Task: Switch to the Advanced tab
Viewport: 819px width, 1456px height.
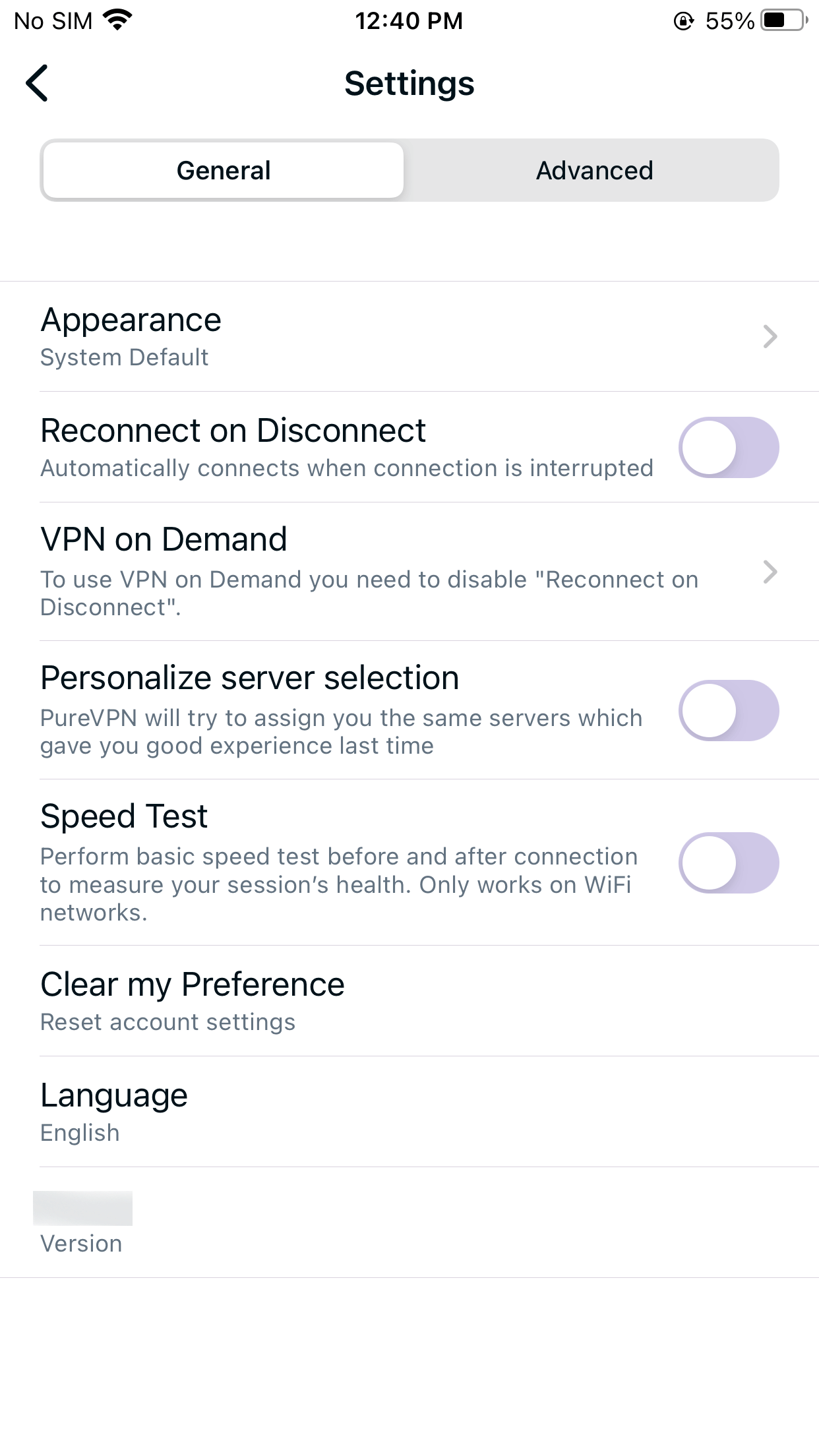Action: [x=593, y=170]
